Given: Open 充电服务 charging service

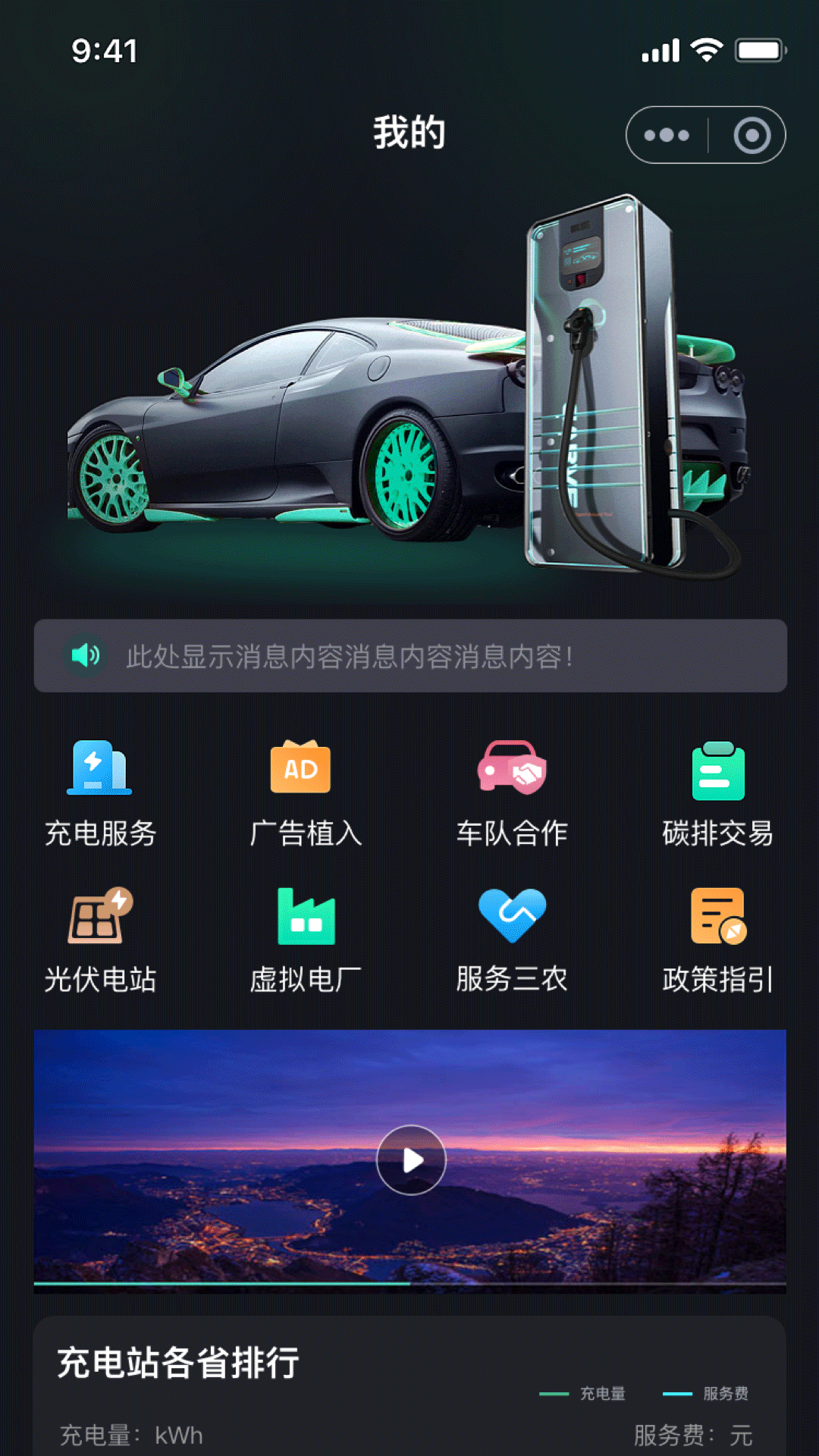Looking at the screenshot, I should point(100,794).
